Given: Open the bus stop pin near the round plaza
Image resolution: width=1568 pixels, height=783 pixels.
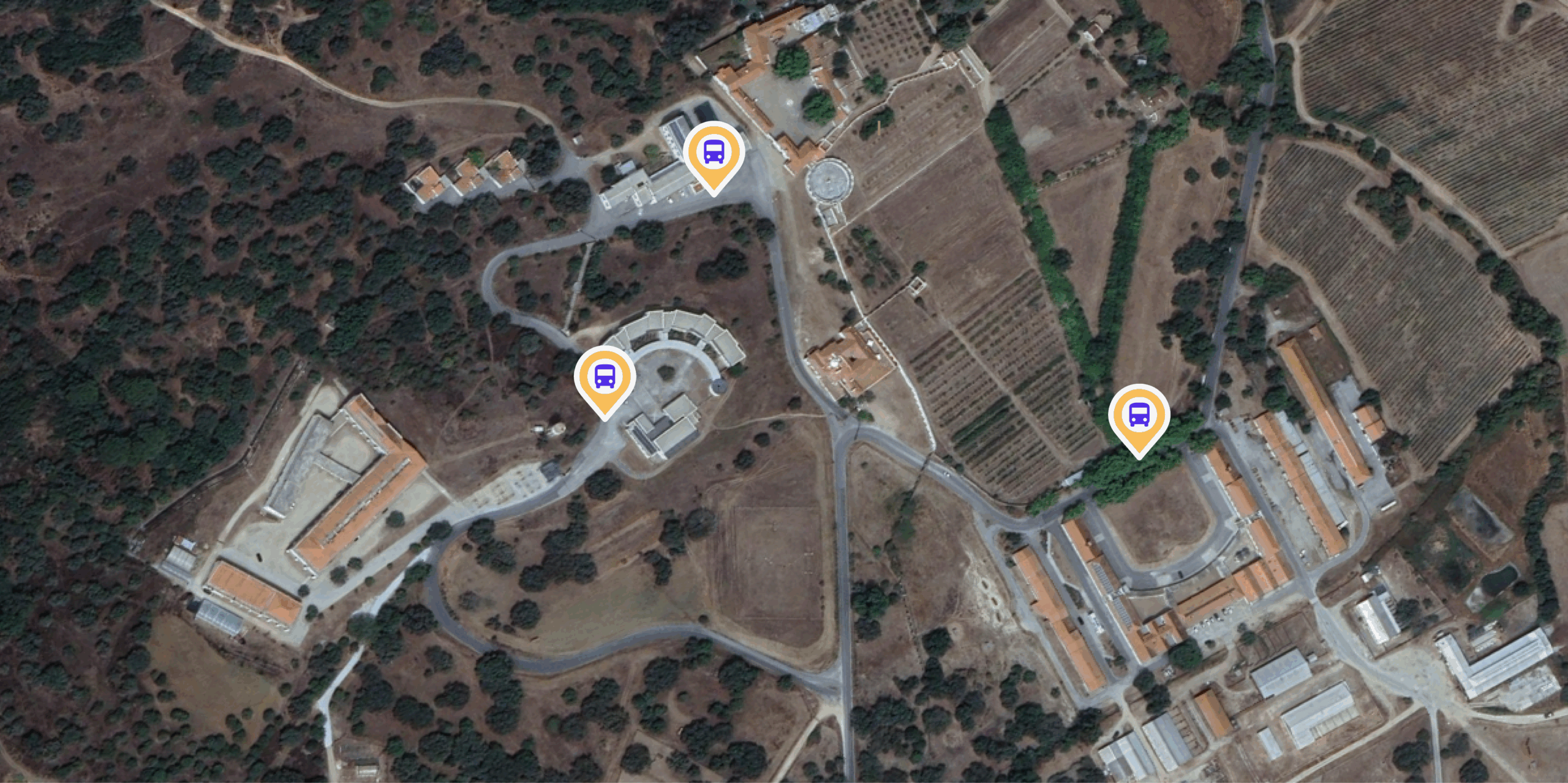Looking at the screenshot, I should click(x=714, y=152).
